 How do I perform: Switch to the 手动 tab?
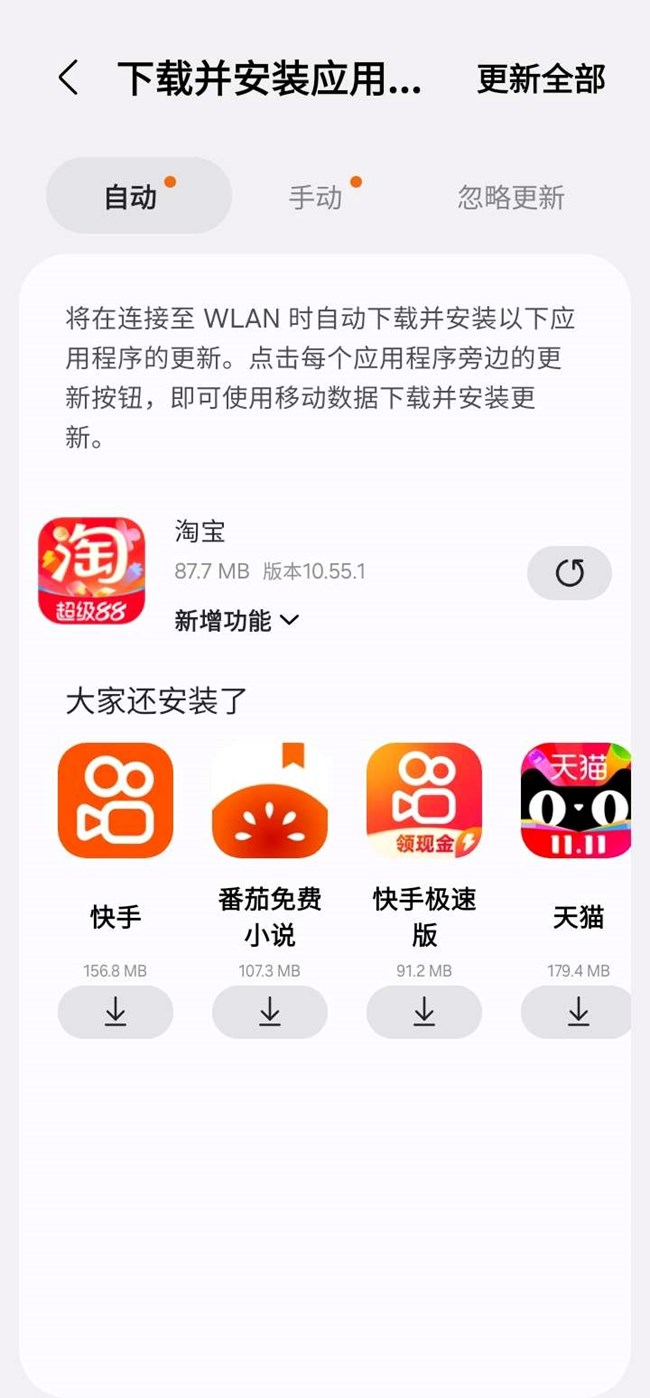click(x=315, y=196)
